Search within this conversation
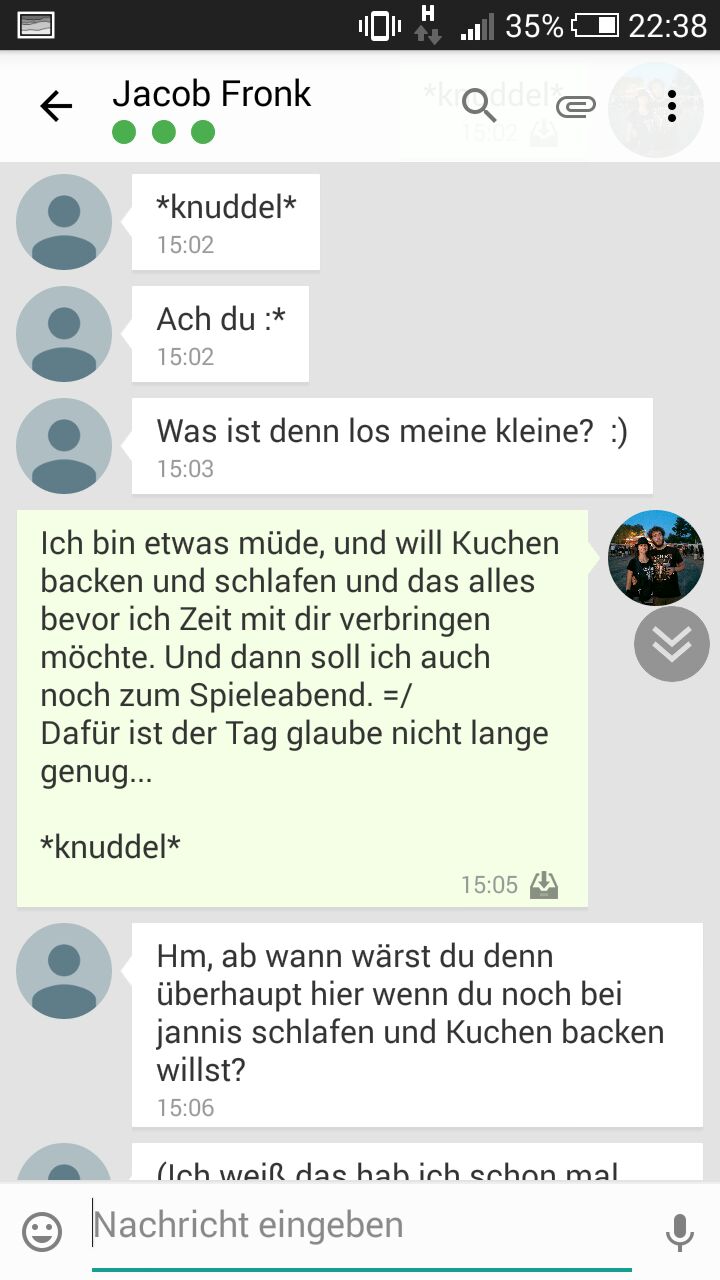The width and height of the screenshot is (720, 1280). click(x=480, y=106)
